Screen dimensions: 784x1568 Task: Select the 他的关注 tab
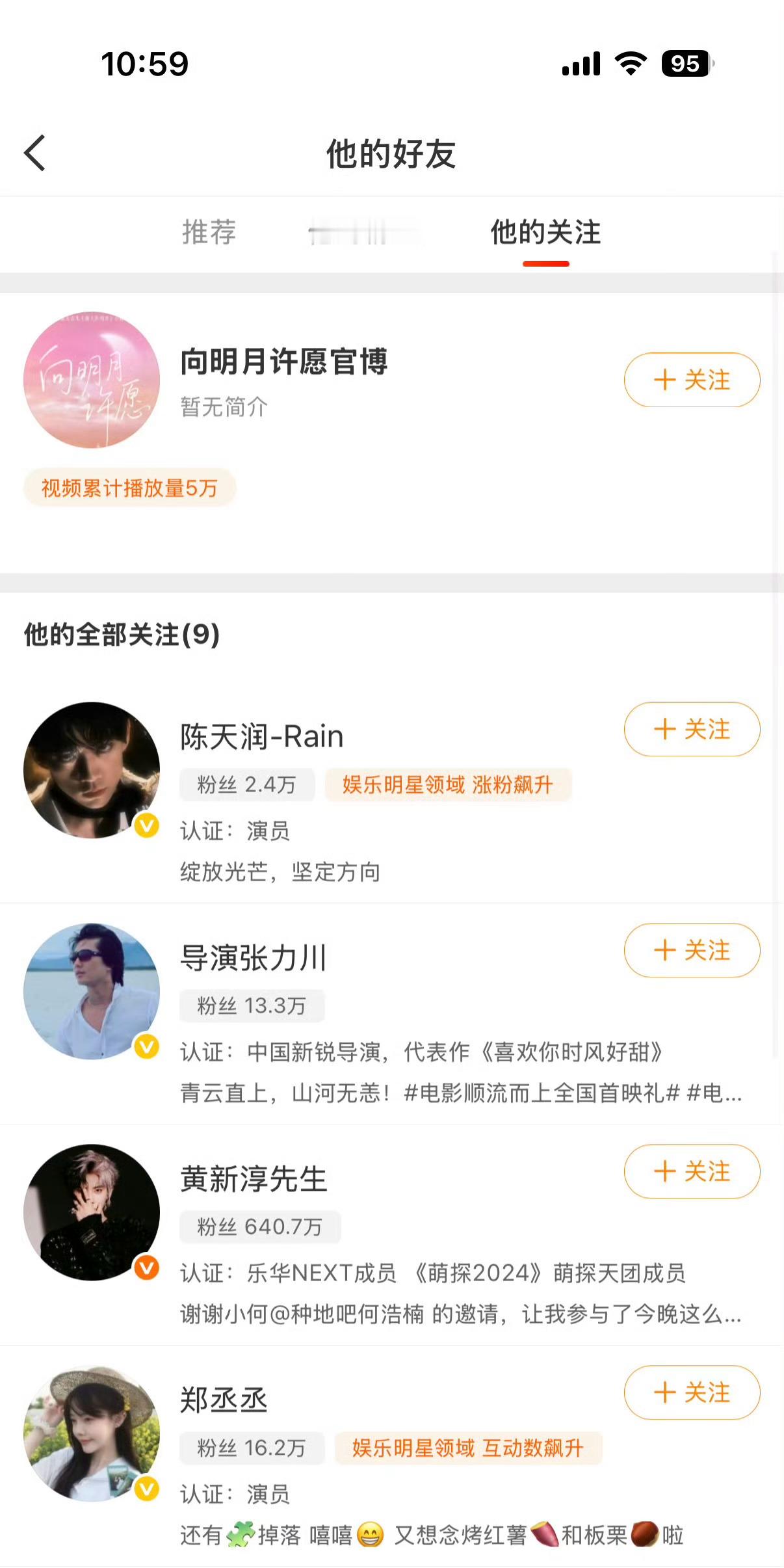pyautogui.click(x=546, y=234)
